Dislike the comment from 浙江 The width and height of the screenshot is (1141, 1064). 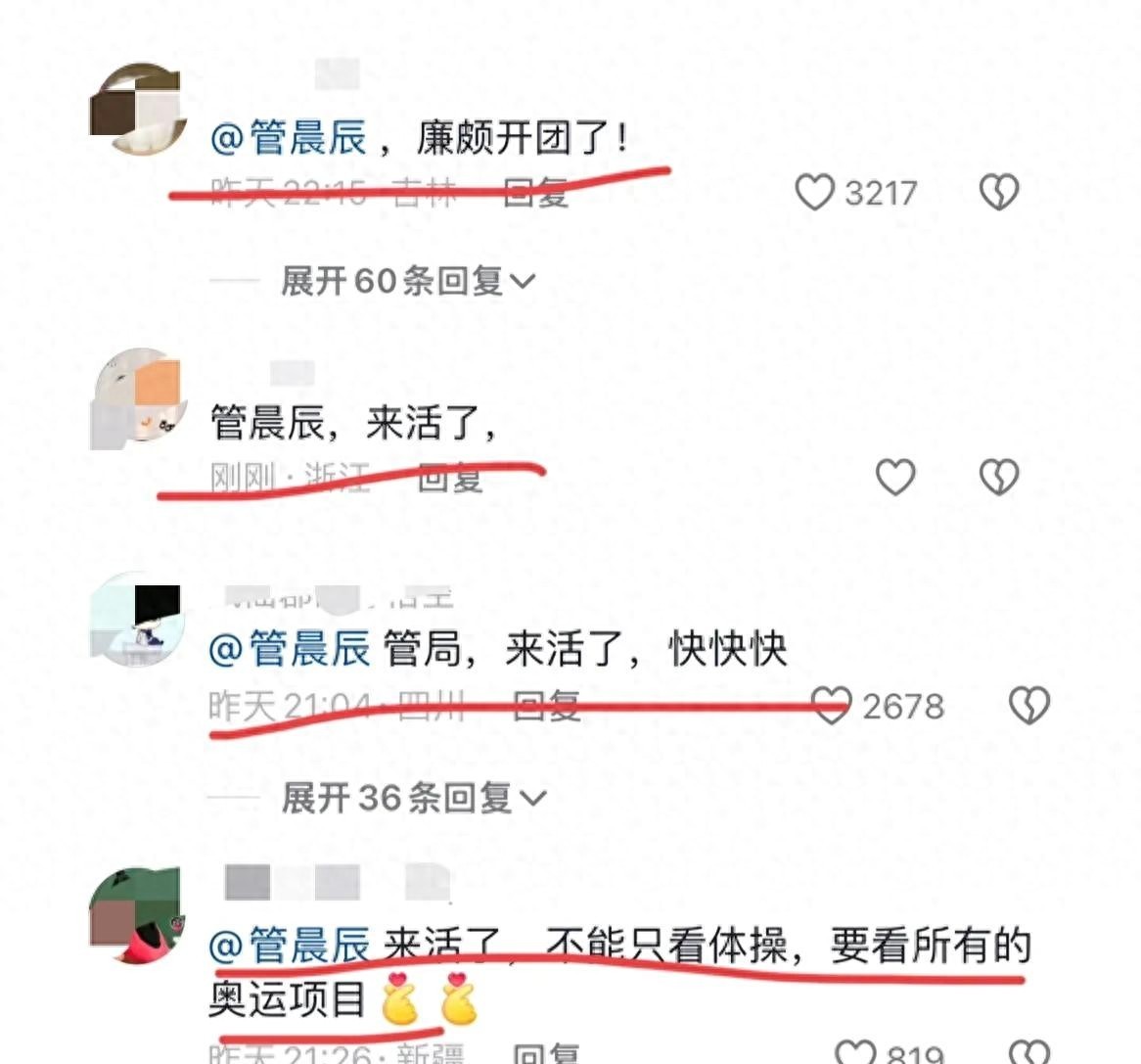tap(999, 477)
